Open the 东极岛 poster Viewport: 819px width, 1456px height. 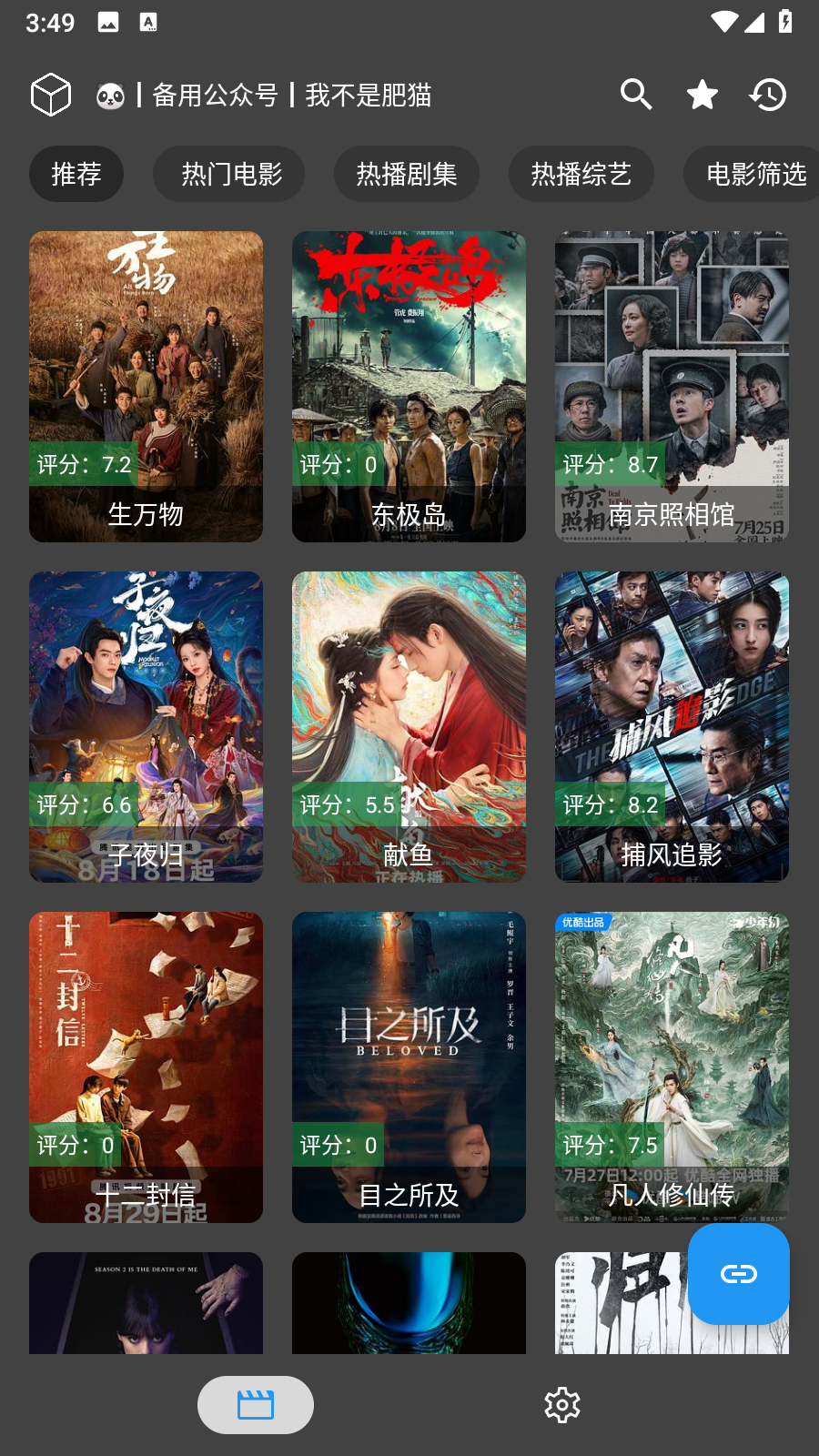409,386
